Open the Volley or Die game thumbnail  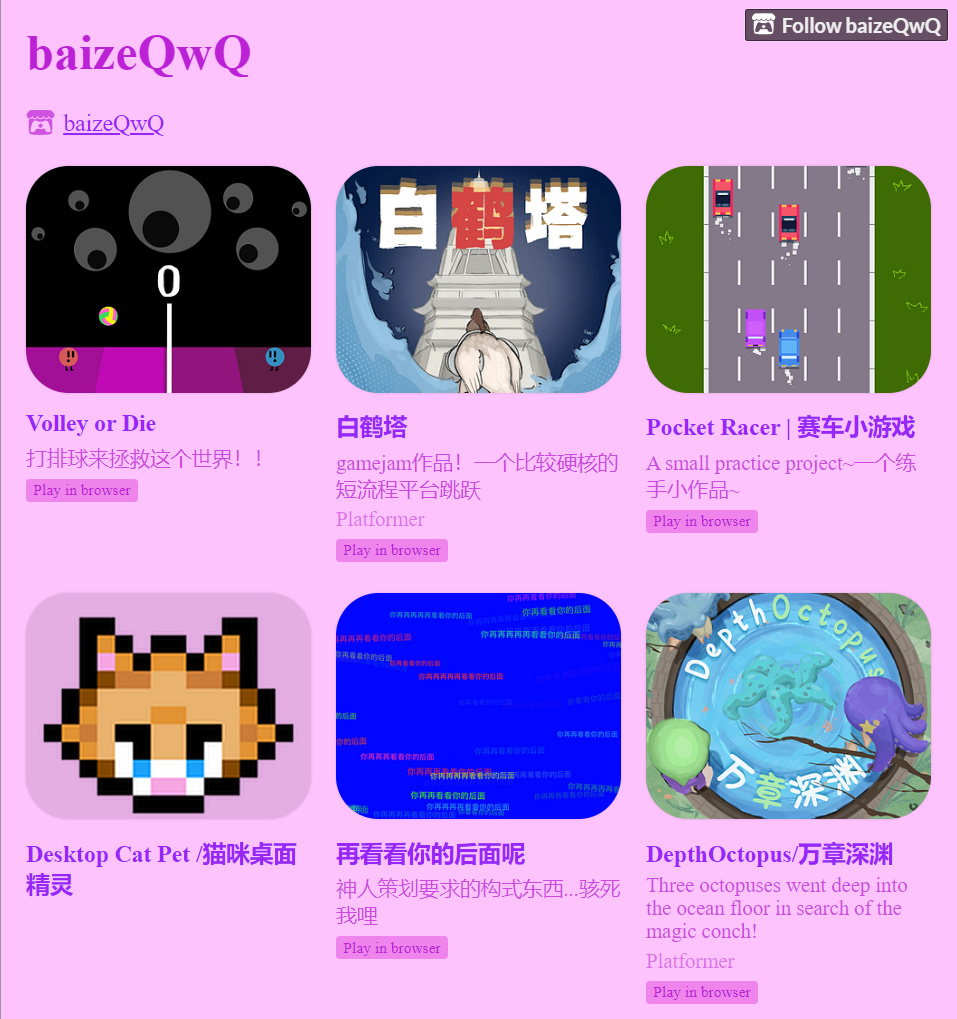coord(168,279)
